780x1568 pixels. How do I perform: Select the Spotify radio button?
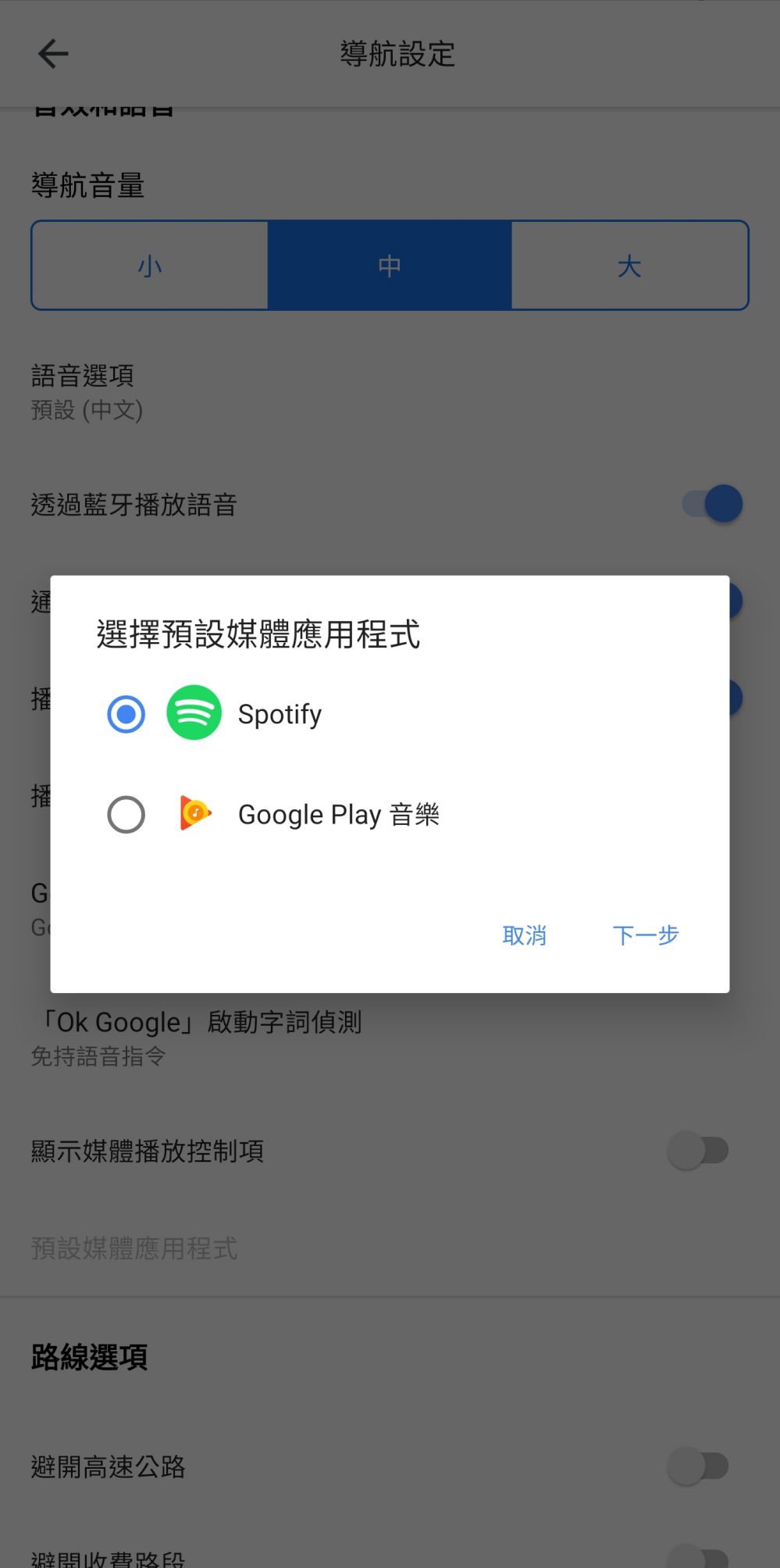[x=125, y=713]
